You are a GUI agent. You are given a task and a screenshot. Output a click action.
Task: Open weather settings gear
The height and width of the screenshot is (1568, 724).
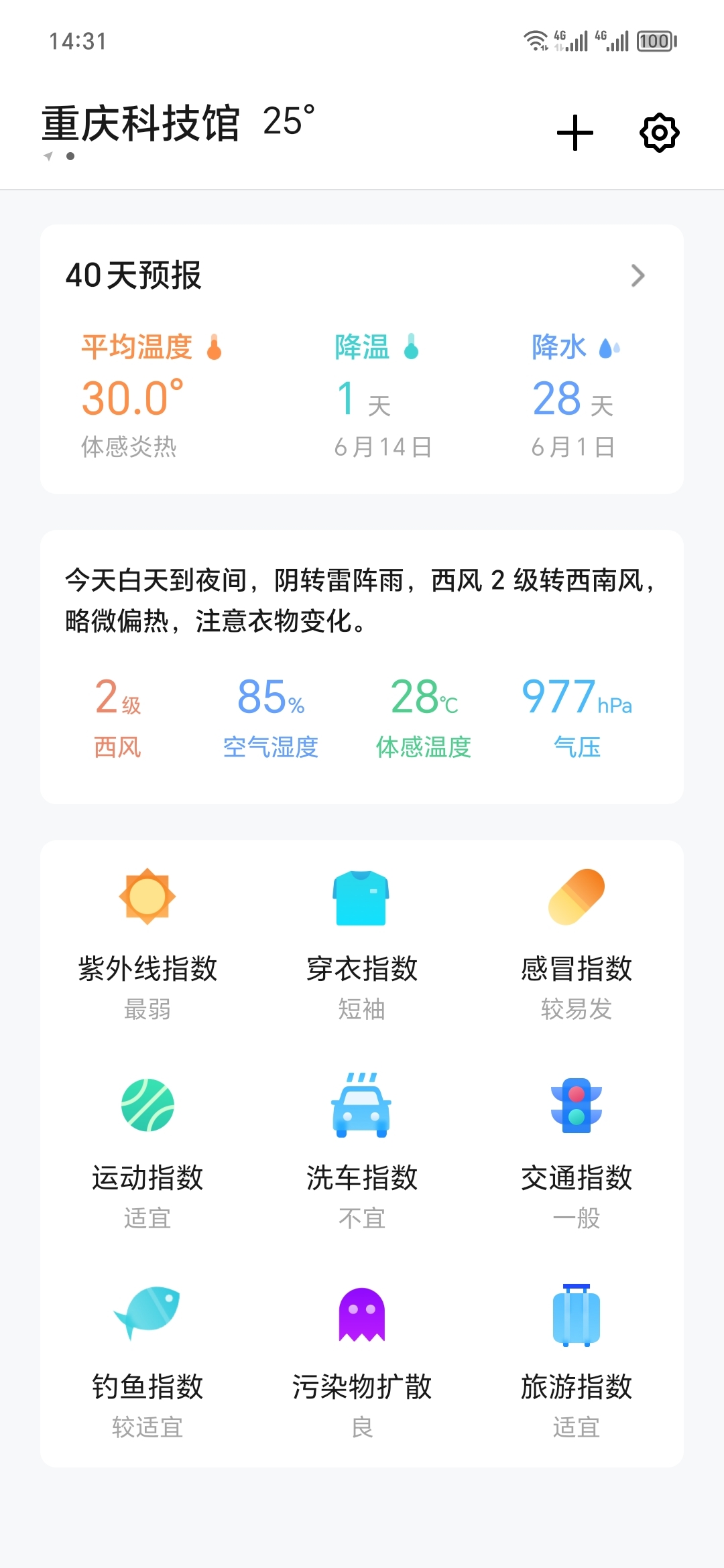tap(660, 132)
